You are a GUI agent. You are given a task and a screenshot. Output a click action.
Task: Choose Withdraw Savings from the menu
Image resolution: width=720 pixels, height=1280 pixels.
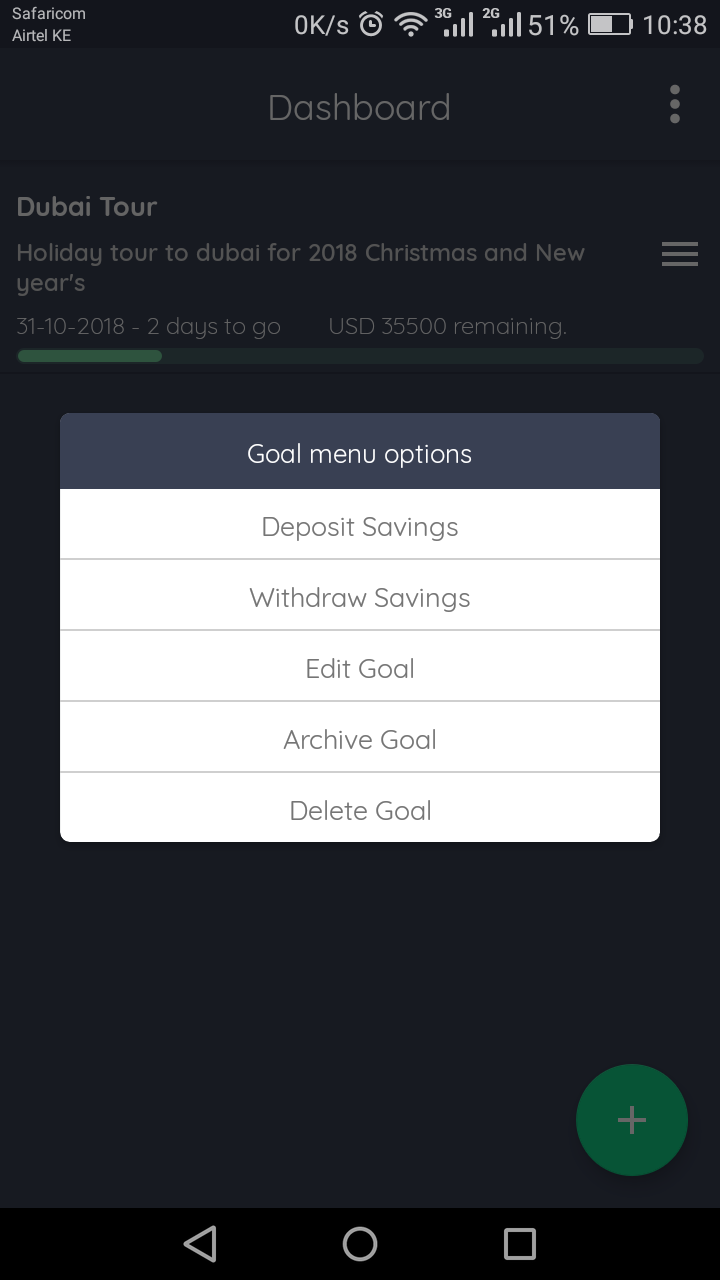(x=360, y=597)
